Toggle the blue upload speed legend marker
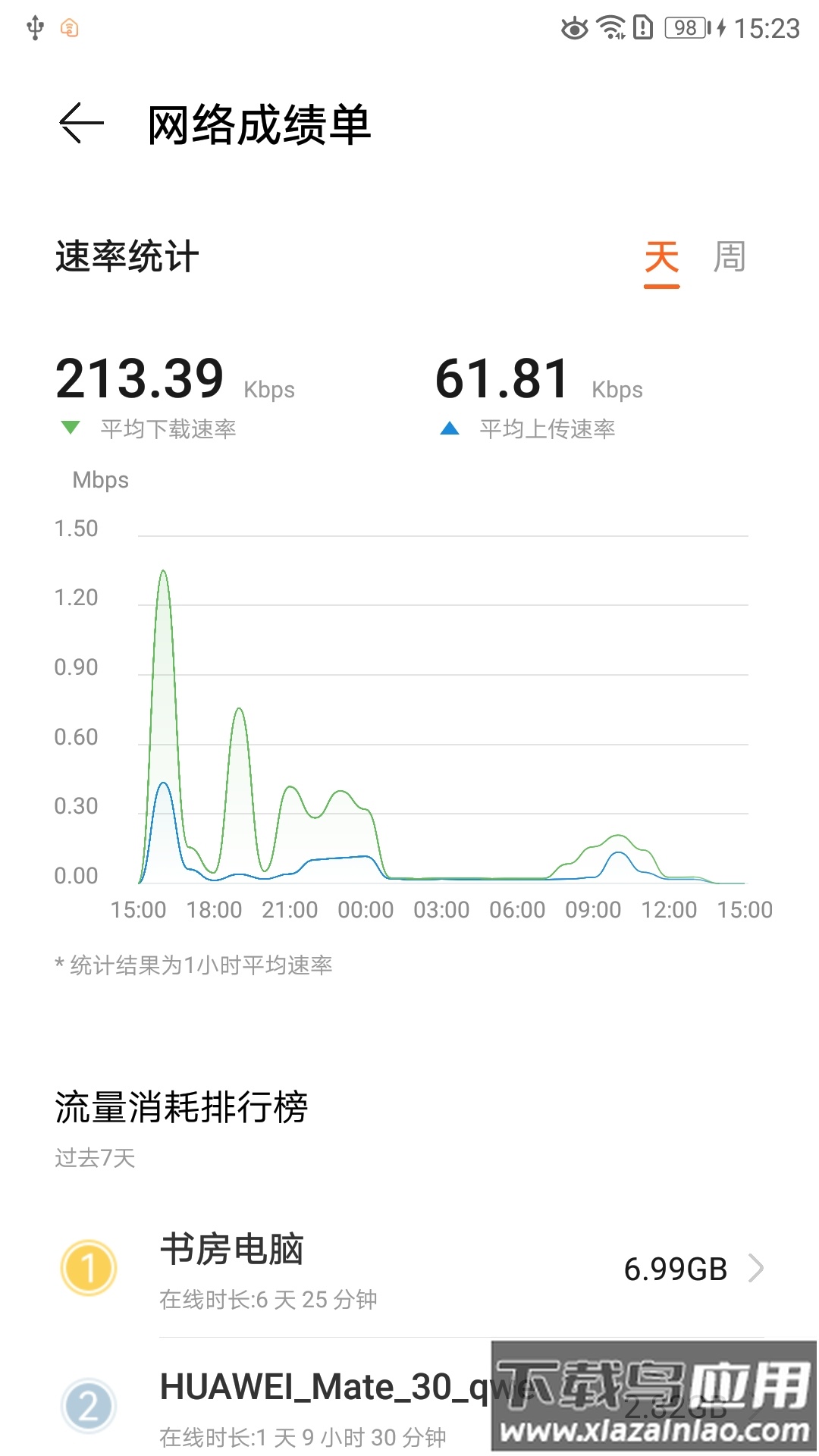This screenshot has height=1456, width=819. (x=450, y=428)
